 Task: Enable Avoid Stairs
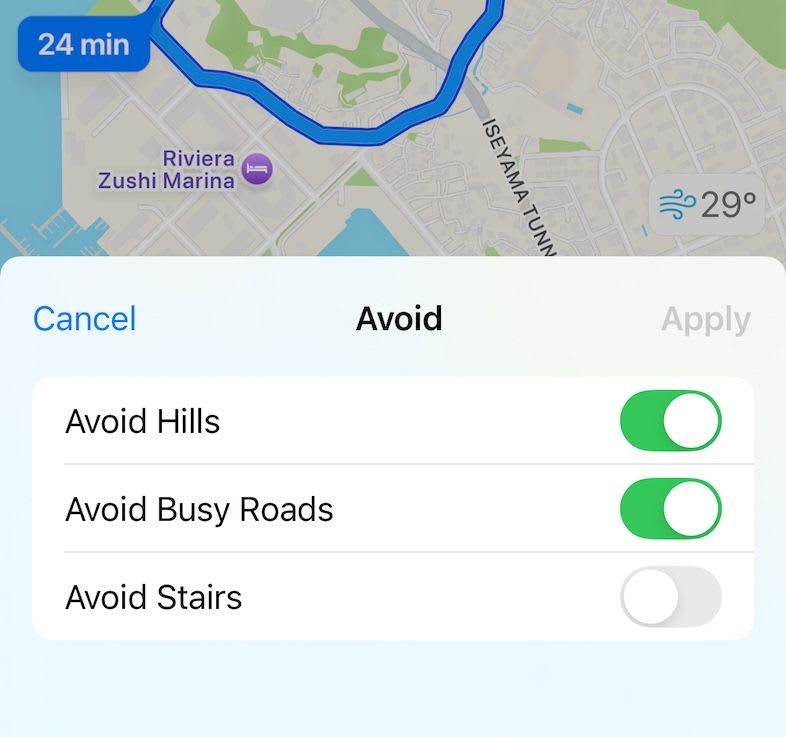tap(670, 597)
